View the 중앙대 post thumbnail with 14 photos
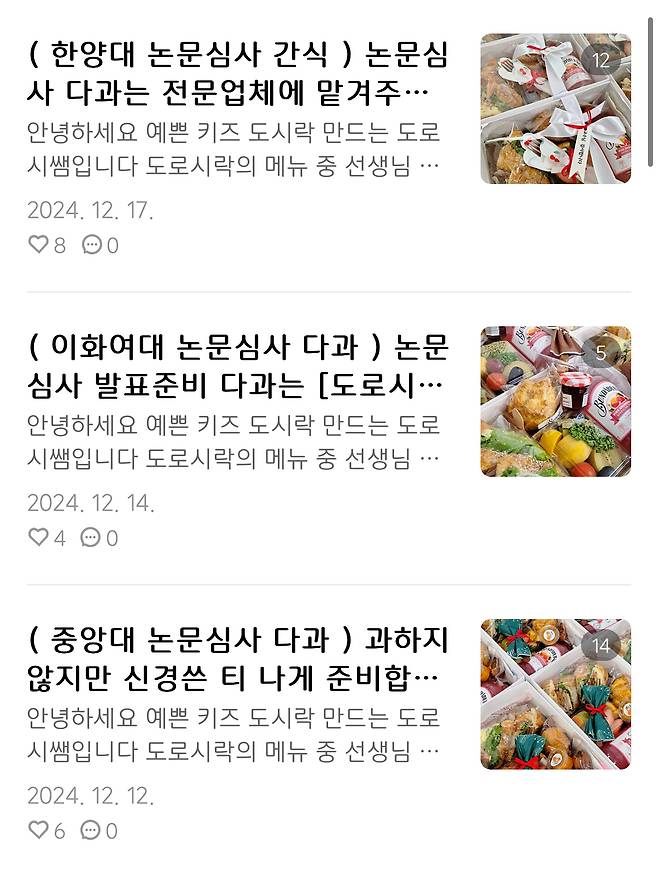 click(x=555, y=694)
